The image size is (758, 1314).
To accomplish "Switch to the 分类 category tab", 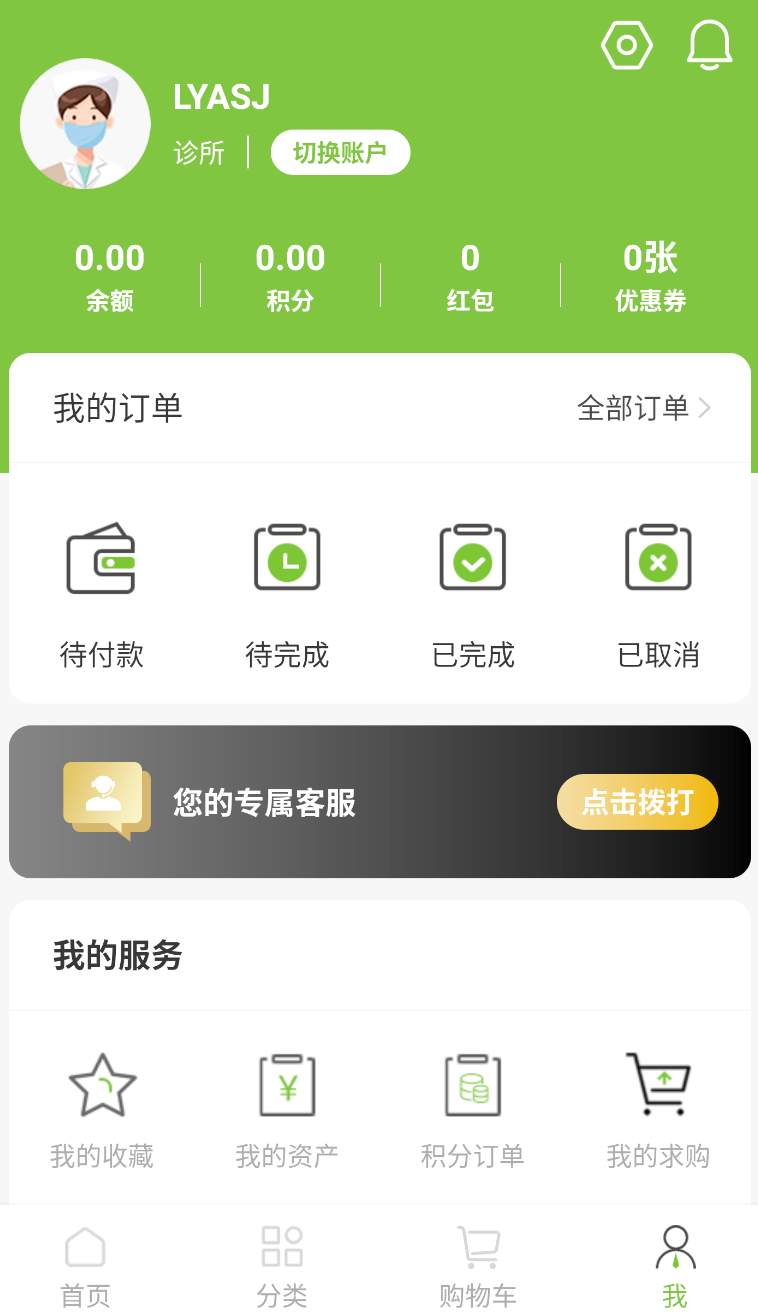I will (281, 1262).
